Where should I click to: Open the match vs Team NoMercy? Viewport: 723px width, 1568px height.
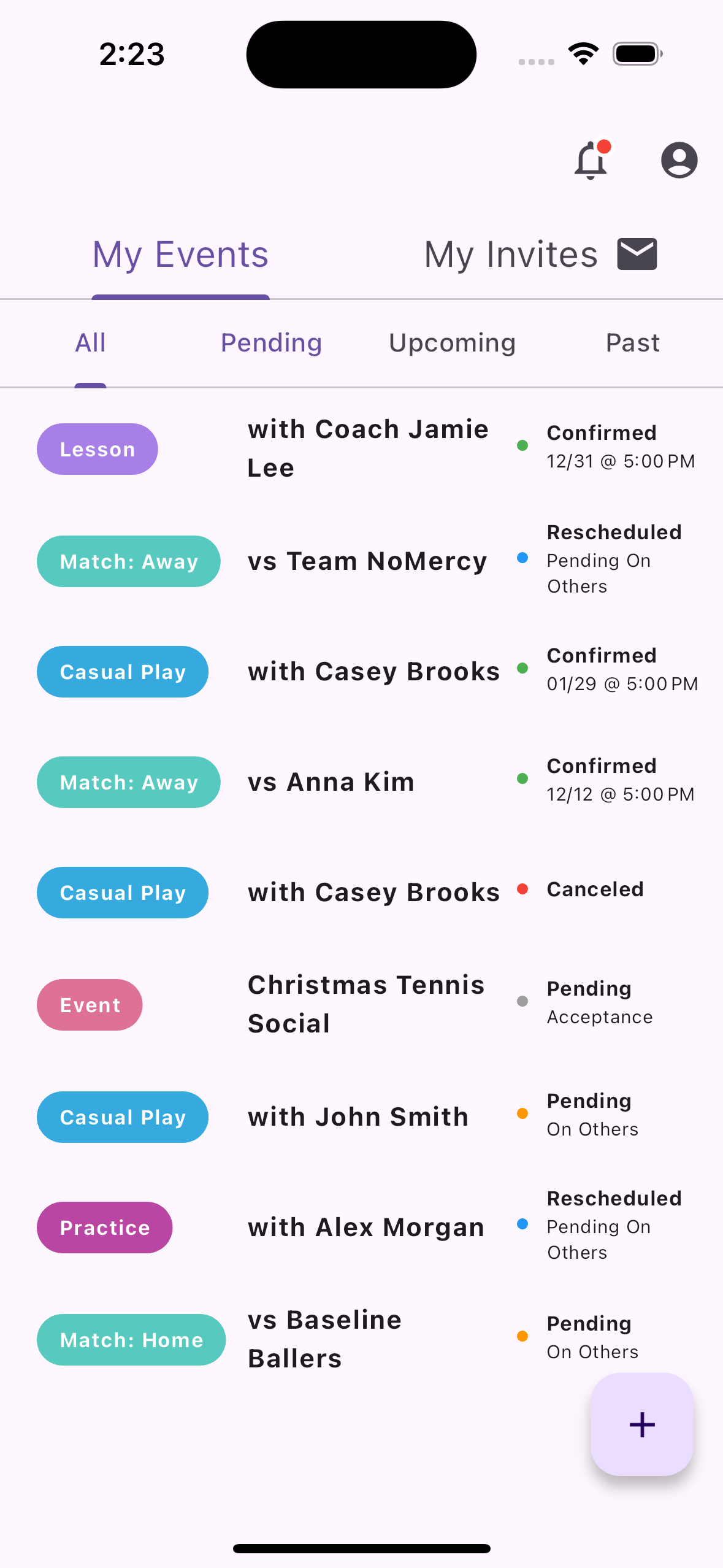(368, 561)
